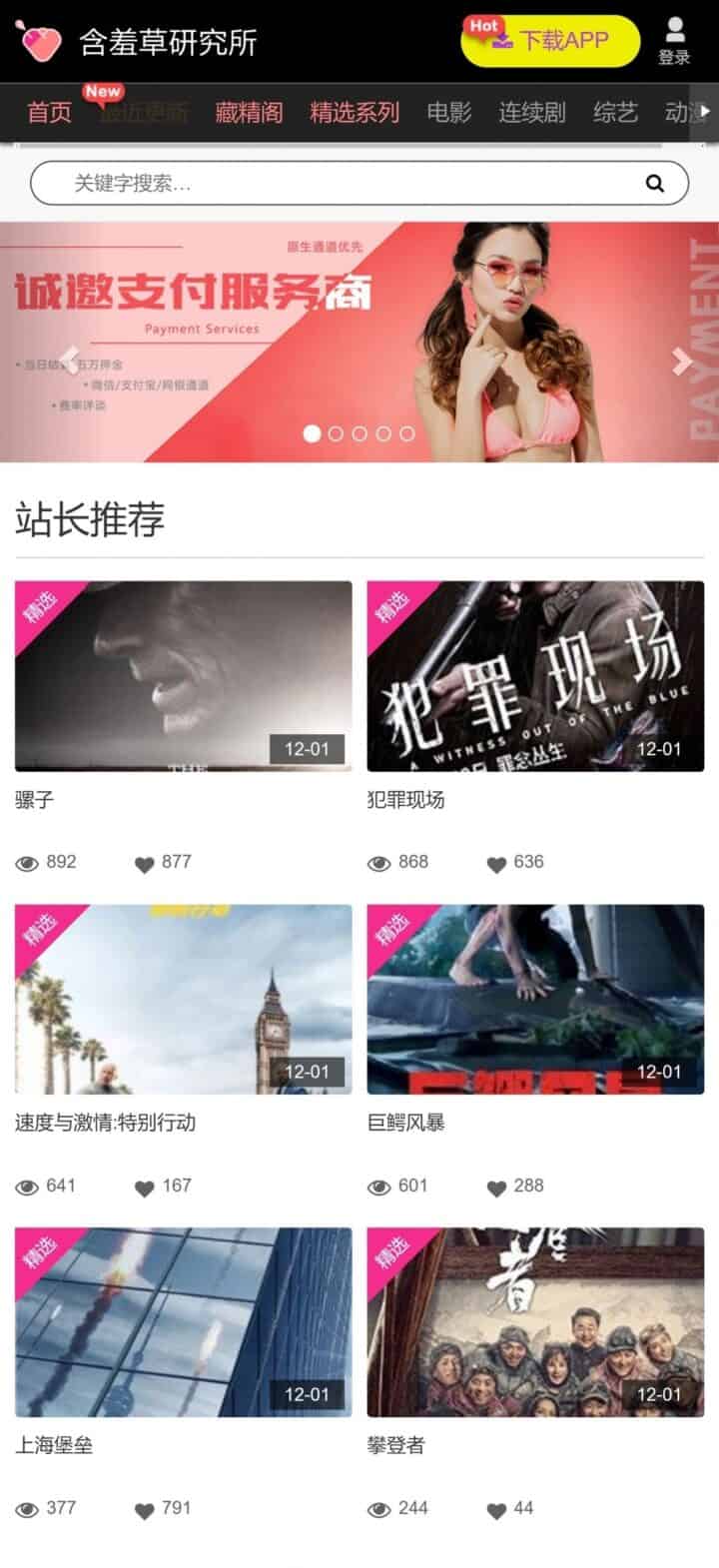Show the next banner slide

[x=682, y=360]
